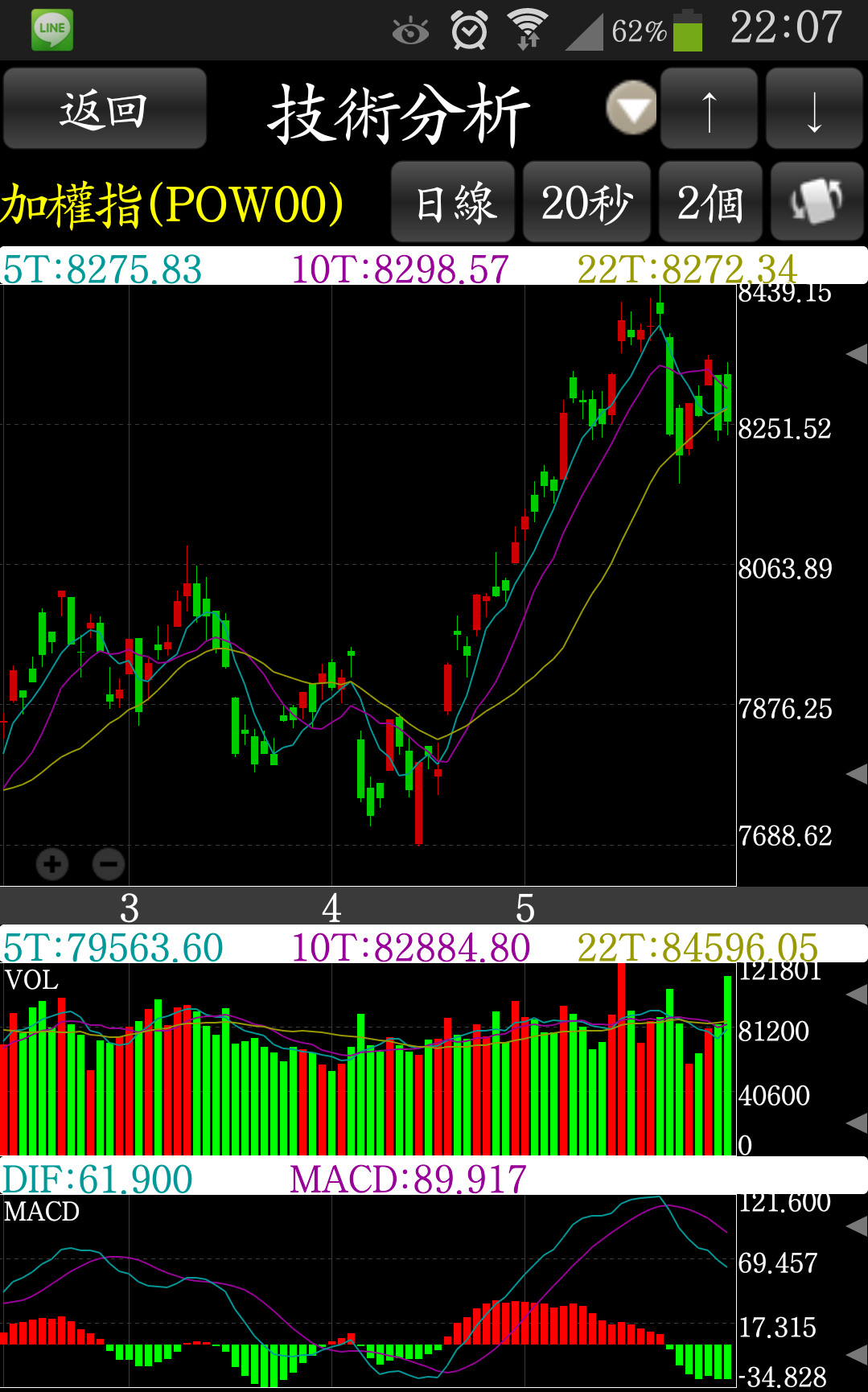Zoom out the chart with minus icon
This screenshot has width=868, height=1392.
click(x=109, y=864)
